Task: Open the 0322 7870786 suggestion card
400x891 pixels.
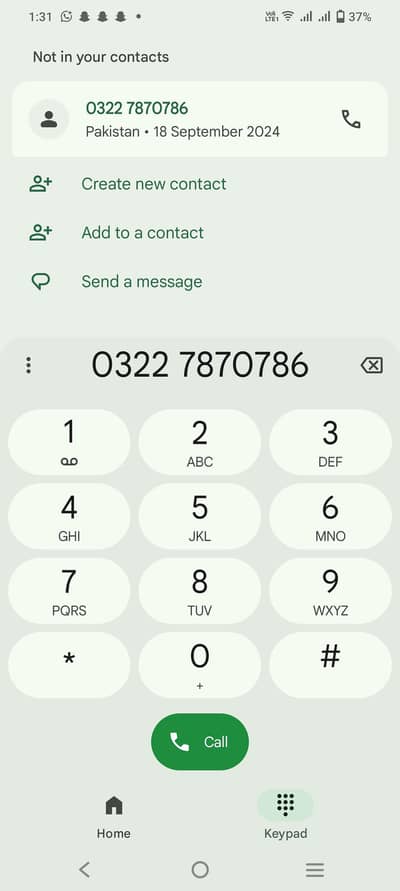Action: click(200, 119)
